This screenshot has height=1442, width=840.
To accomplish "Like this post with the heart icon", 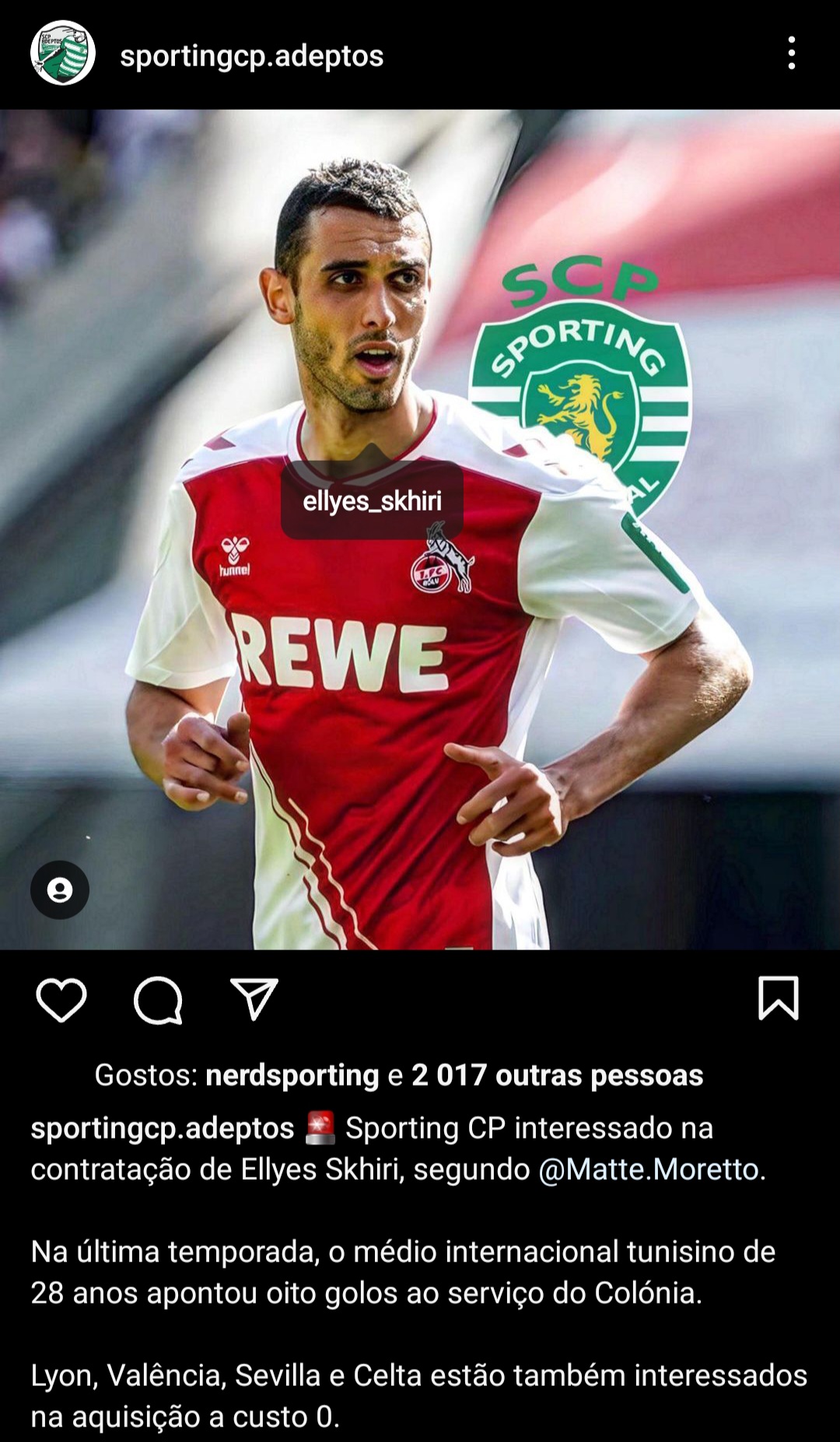I will [x=61, y=999].
